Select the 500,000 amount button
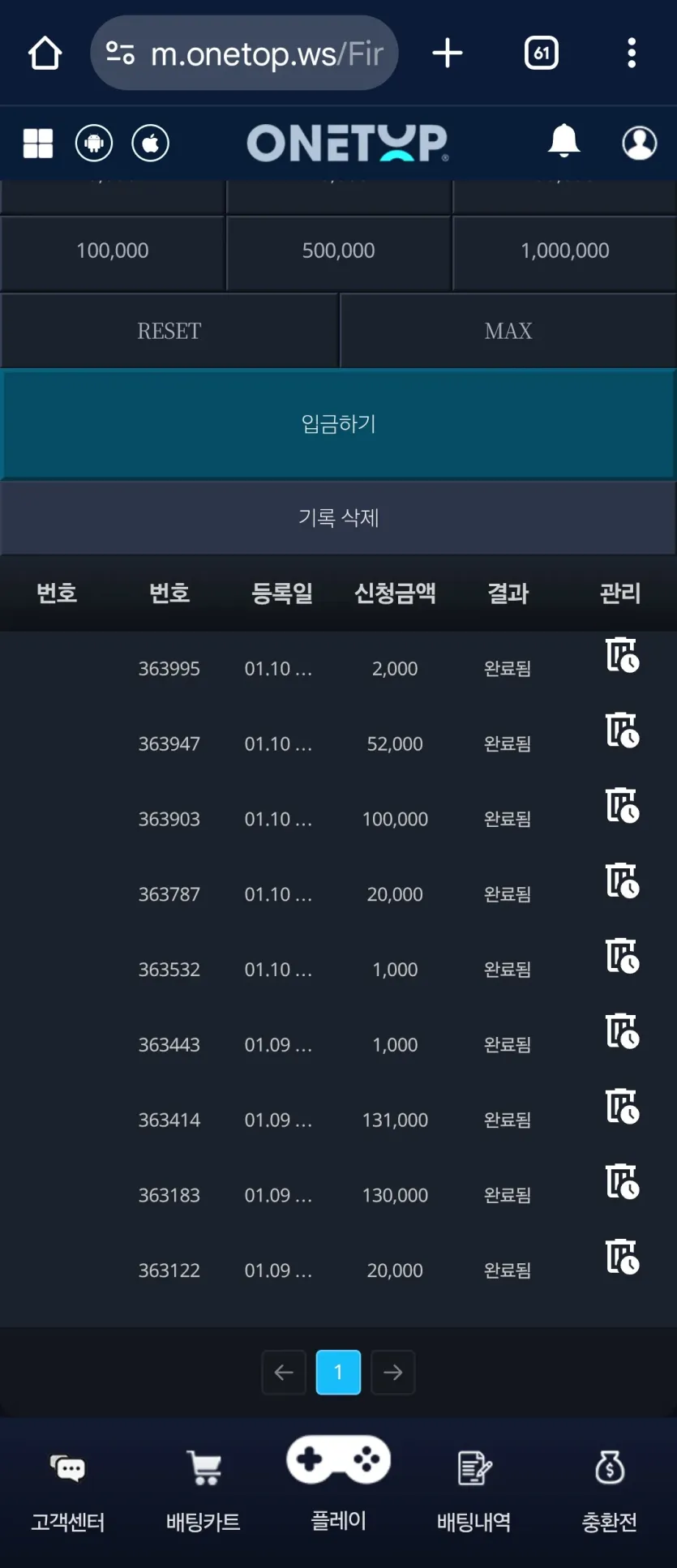Viewport: 677px width, 1568px height. [339, 251]
